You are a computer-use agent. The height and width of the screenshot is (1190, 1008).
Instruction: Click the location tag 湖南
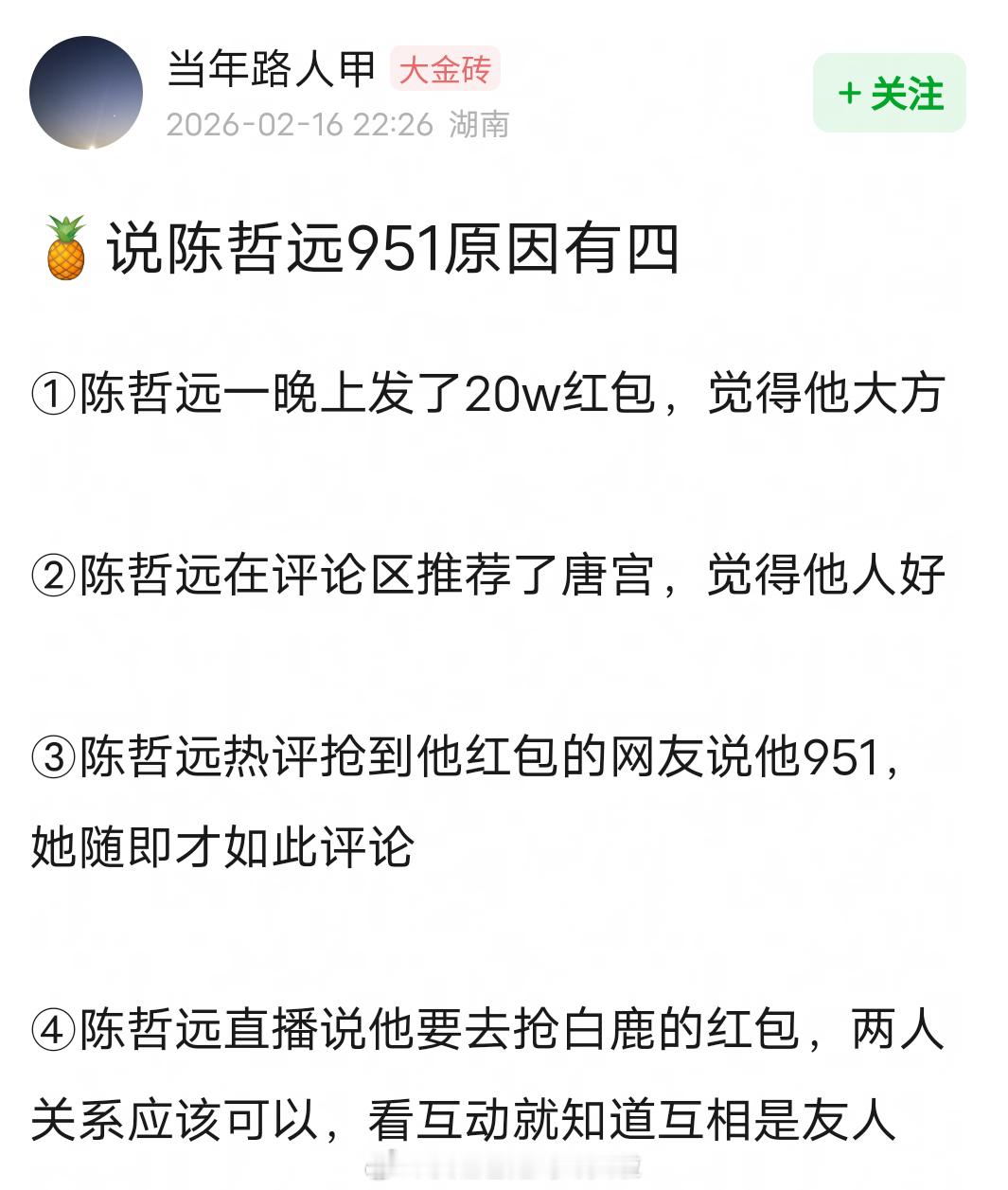(x=480, y=125)
